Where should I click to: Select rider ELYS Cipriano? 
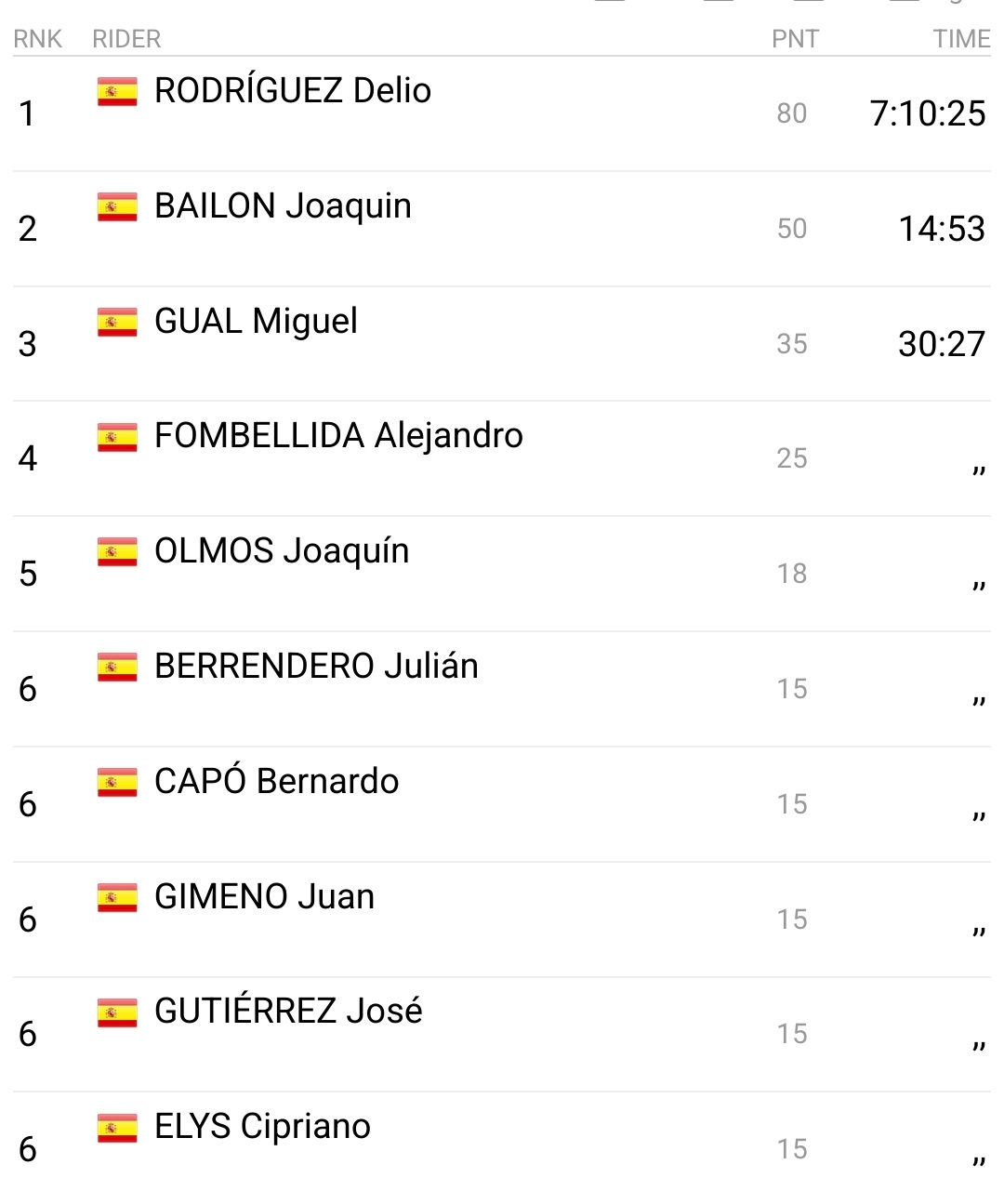click(x=262, y=1127)
